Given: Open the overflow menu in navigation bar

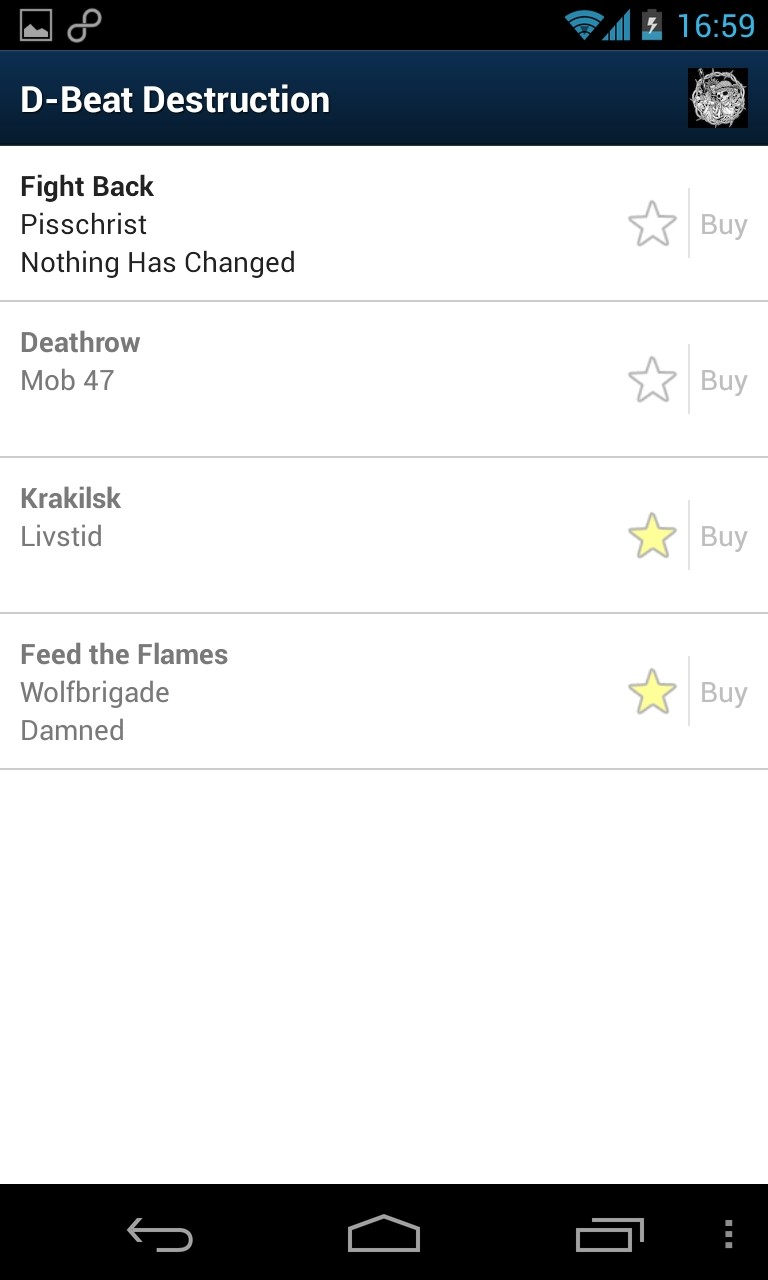Looking at the screenshot, I should [x=728, y=1235].
